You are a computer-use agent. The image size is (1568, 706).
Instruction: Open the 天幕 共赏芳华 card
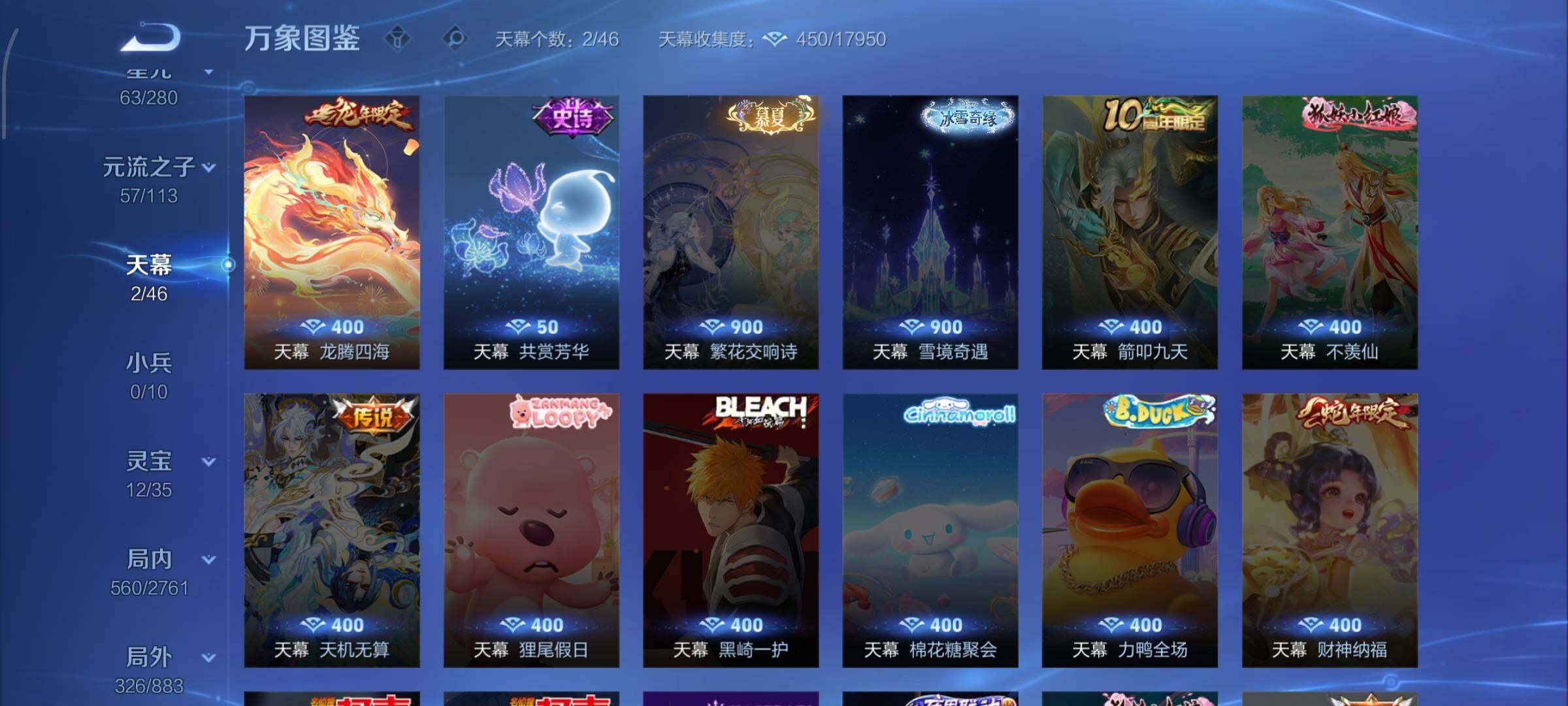[531, 233]
